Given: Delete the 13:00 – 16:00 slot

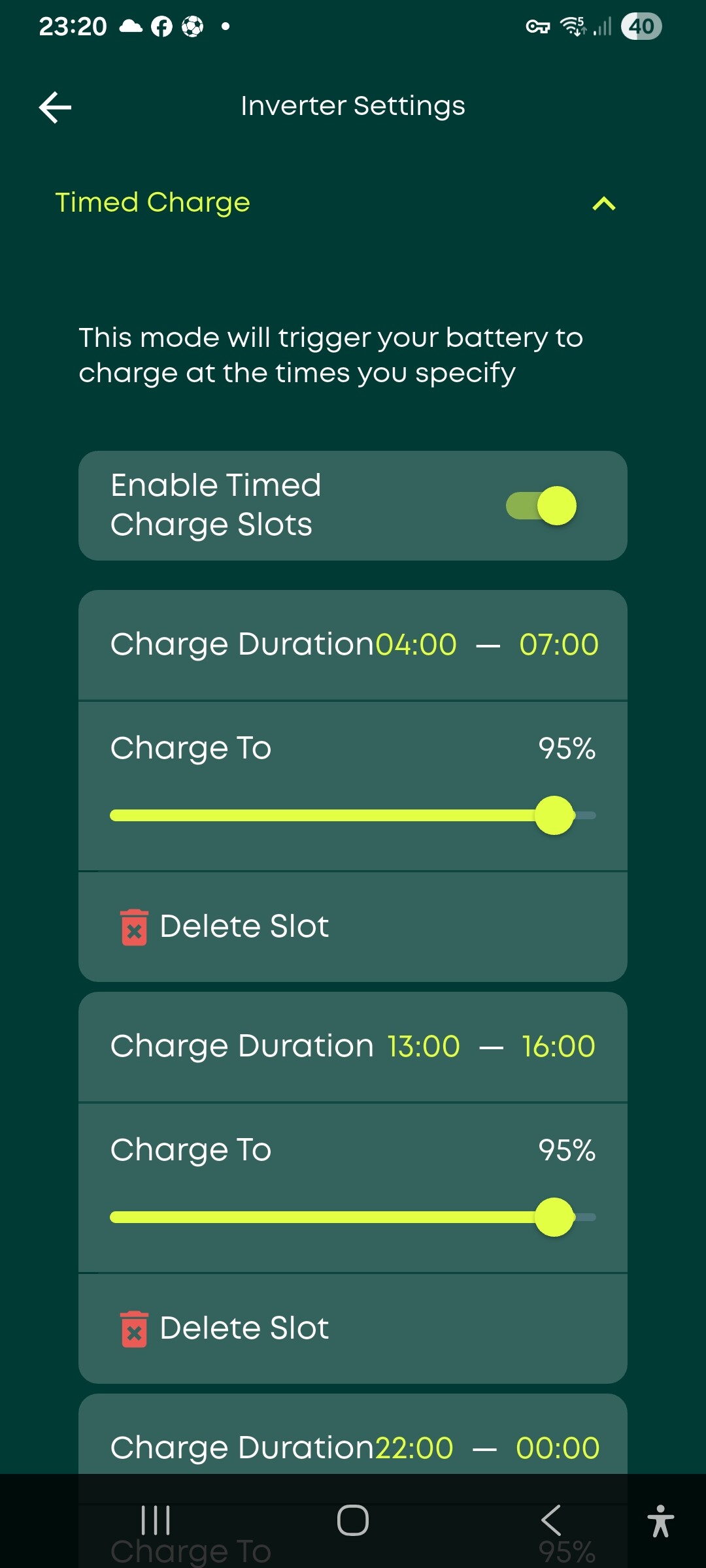Looking at the screenshot, I should [226, 1328].
